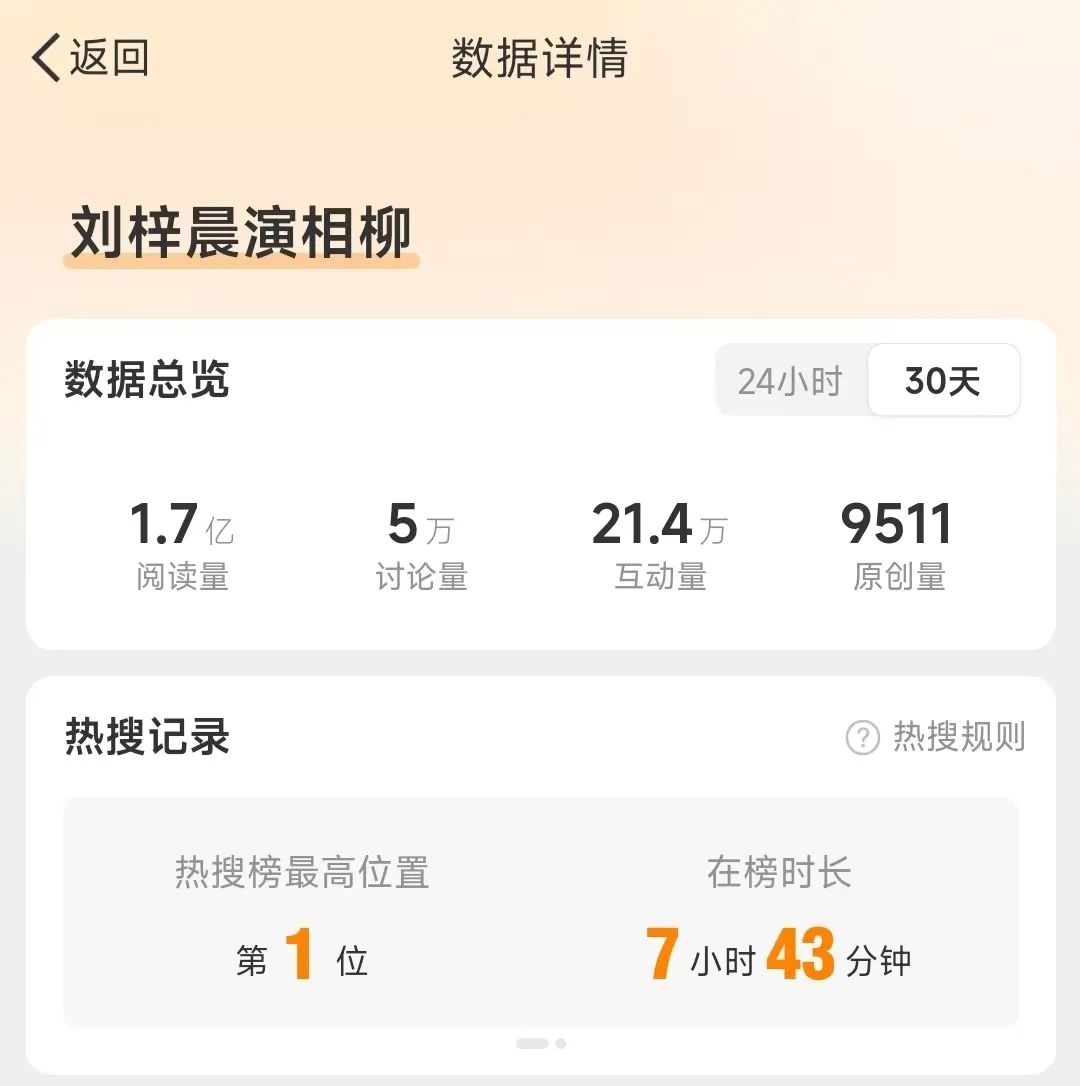Image resolution: width=1080 pixels, height=1086 pixels.
Task: Select the 讨论量 discussion count statistic
Action: click(420, 540)
